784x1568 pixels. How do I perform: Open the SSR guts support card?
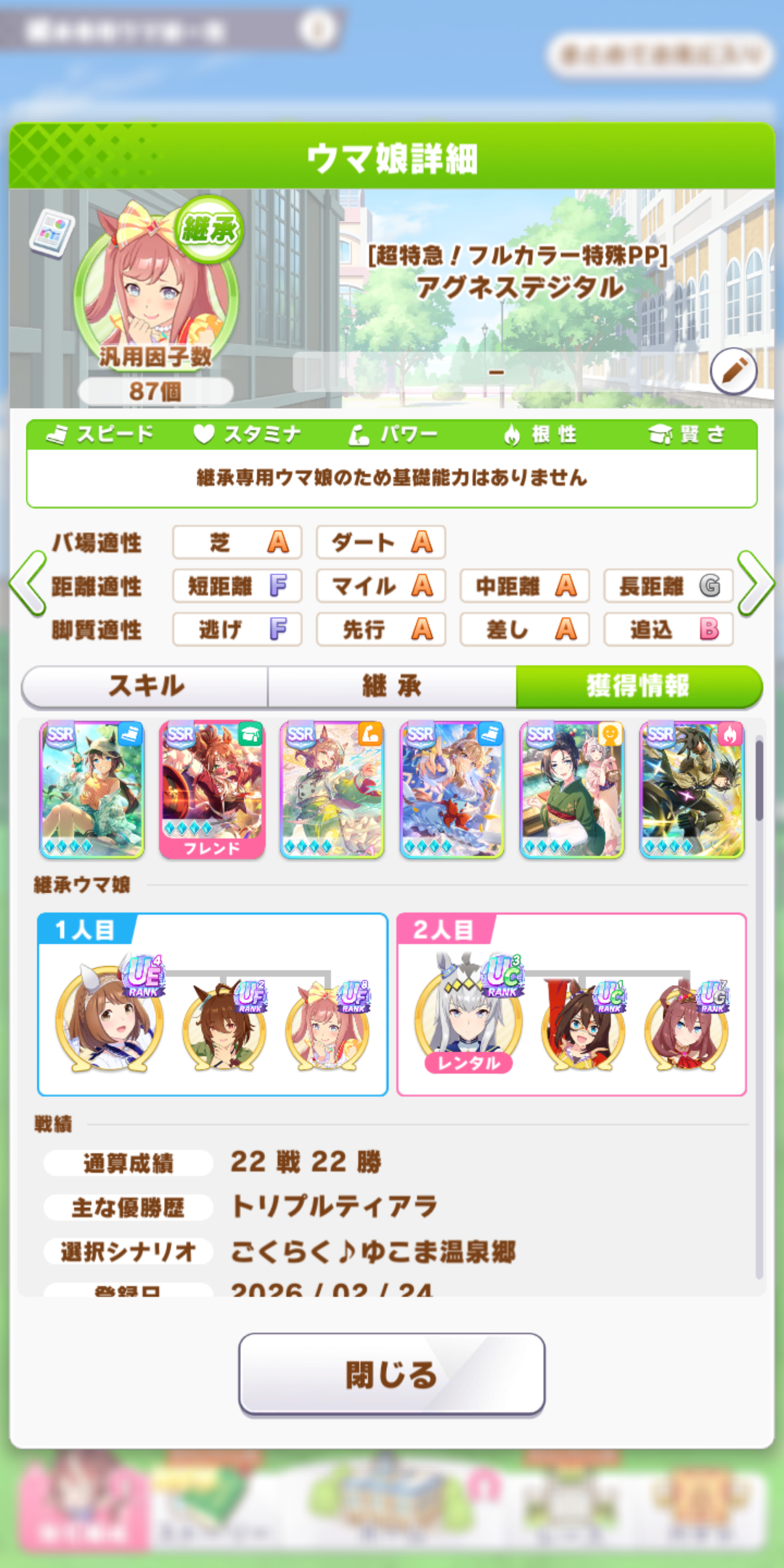[x=692, y=790]
